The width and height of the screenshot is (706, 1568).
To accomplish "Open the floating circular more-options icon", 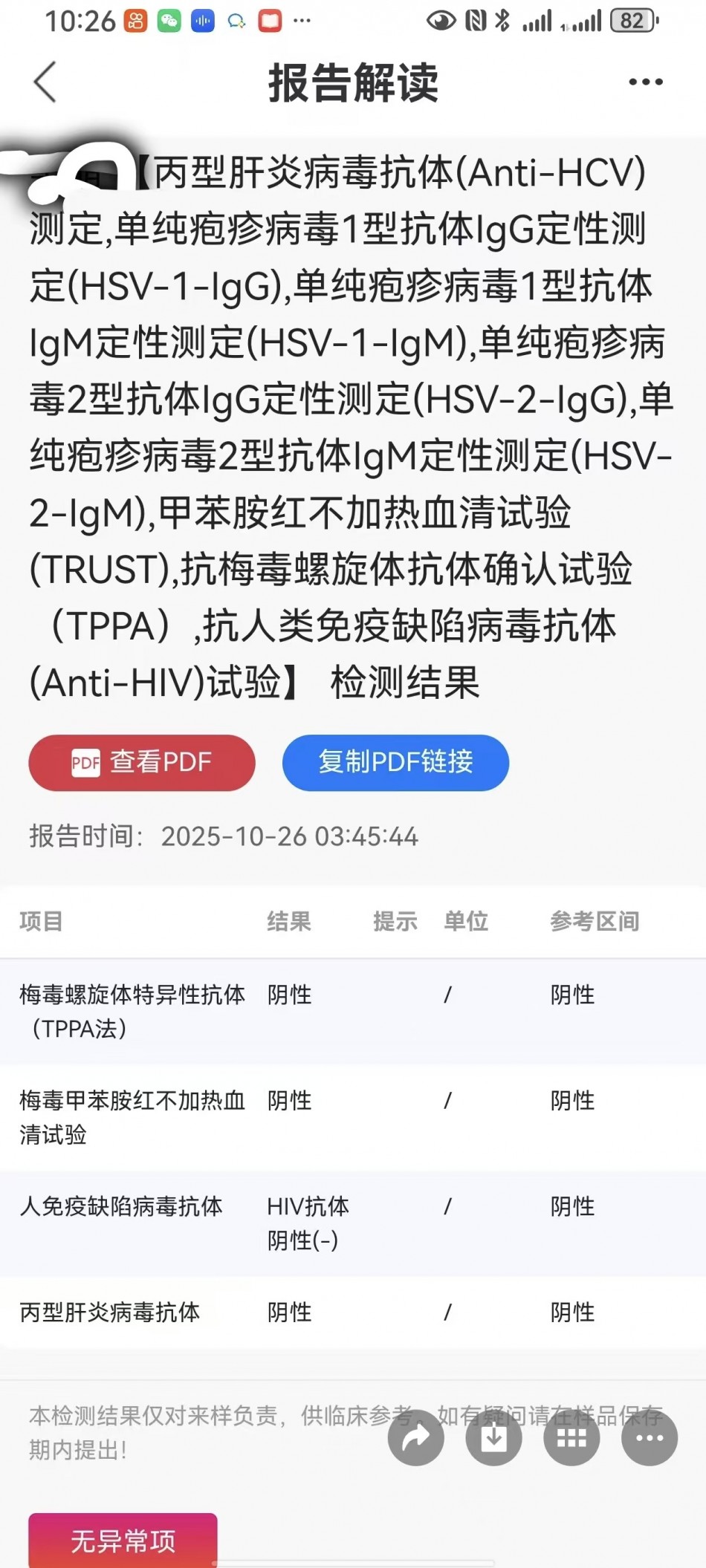I will tap(650, 1437).
